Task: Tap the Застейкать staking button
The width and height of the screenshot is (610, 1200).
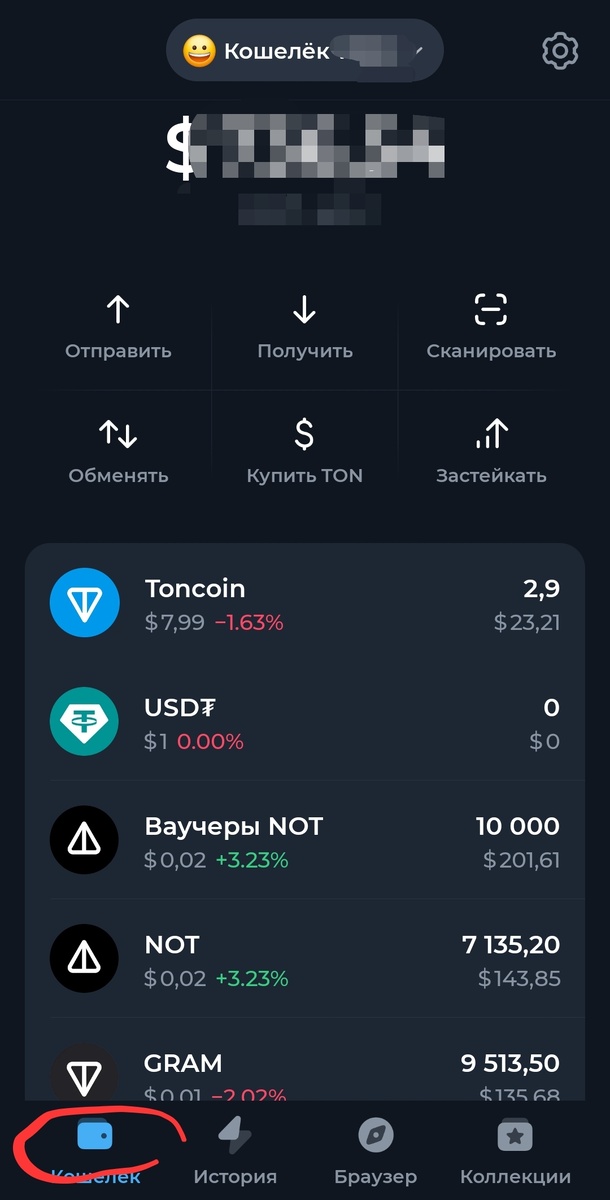Action: point(491,452)
